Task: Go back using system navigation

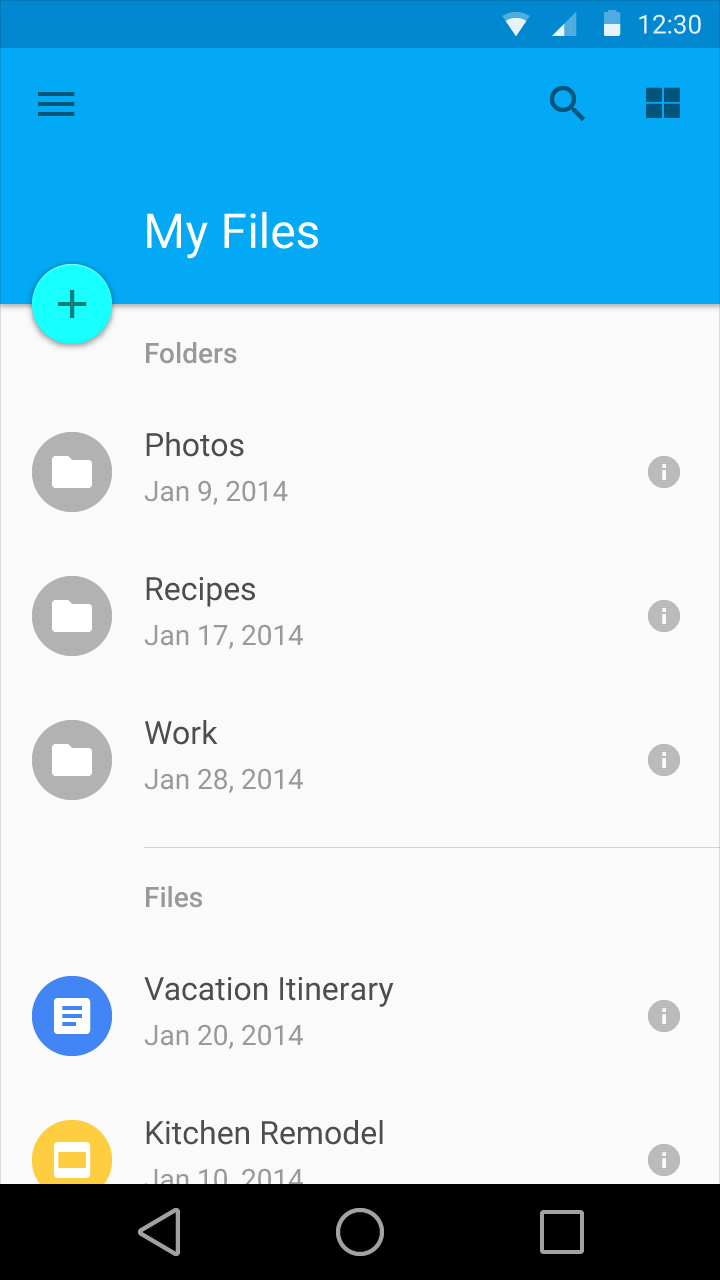Action: 160,1232
